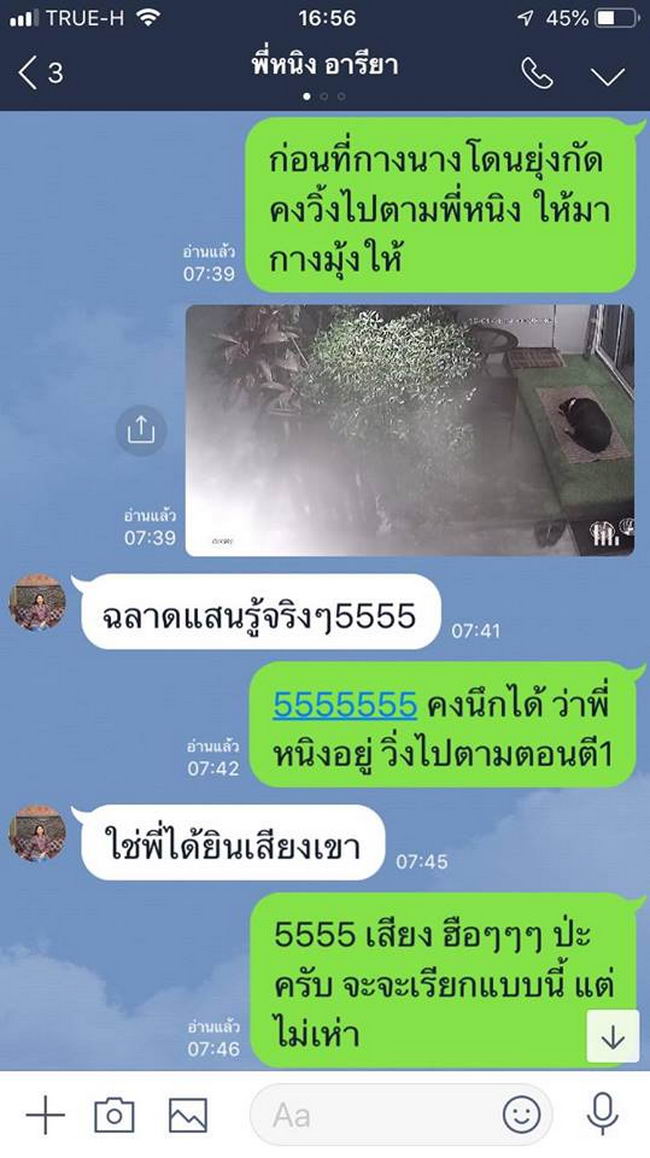Open the emoji and sticker picker

click(521, 1114)
